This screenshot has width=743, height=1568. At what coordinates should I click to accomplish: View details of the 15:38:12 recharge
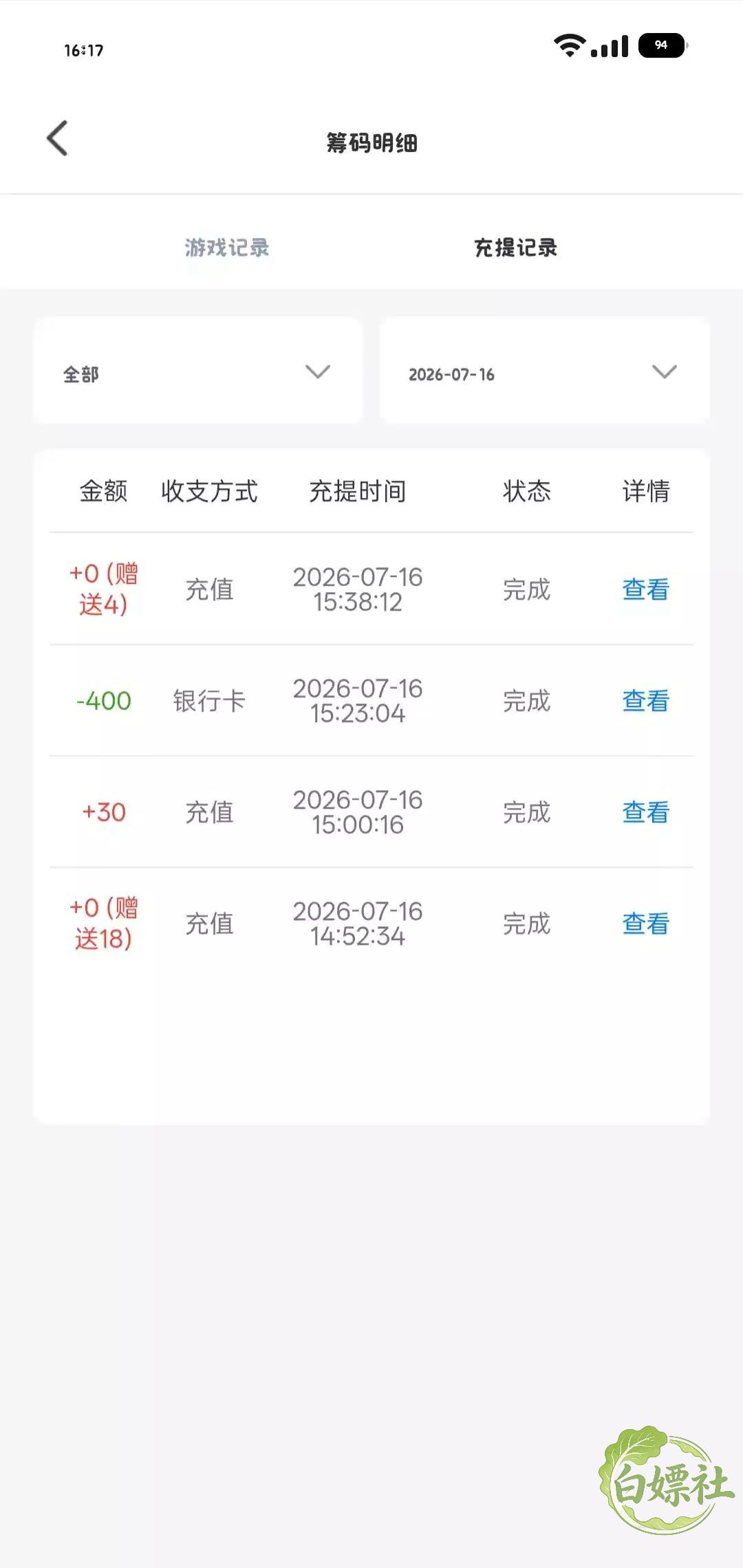pyautogui.click(x=645, y=589)
